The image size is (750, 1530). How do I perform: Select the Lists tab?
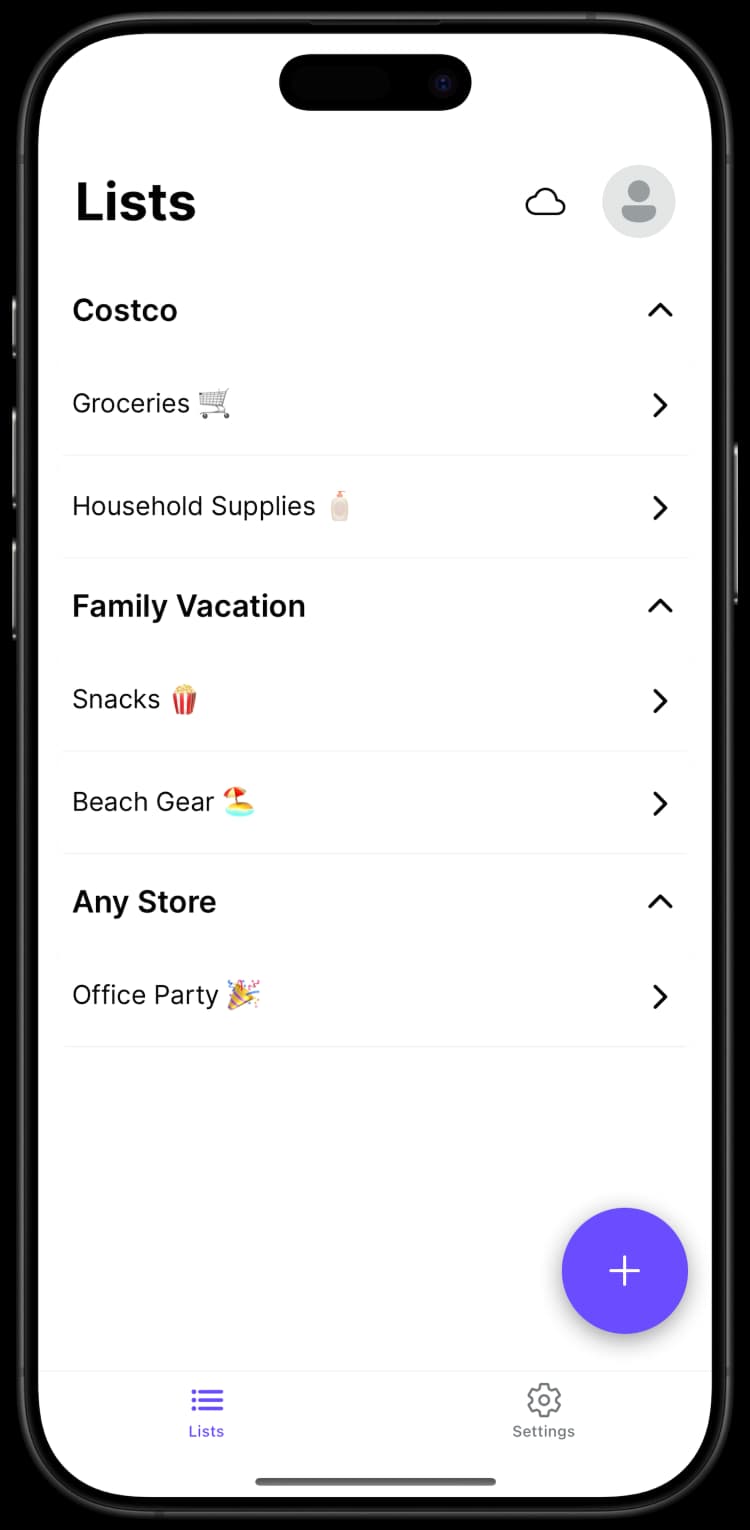point(206,1412)
